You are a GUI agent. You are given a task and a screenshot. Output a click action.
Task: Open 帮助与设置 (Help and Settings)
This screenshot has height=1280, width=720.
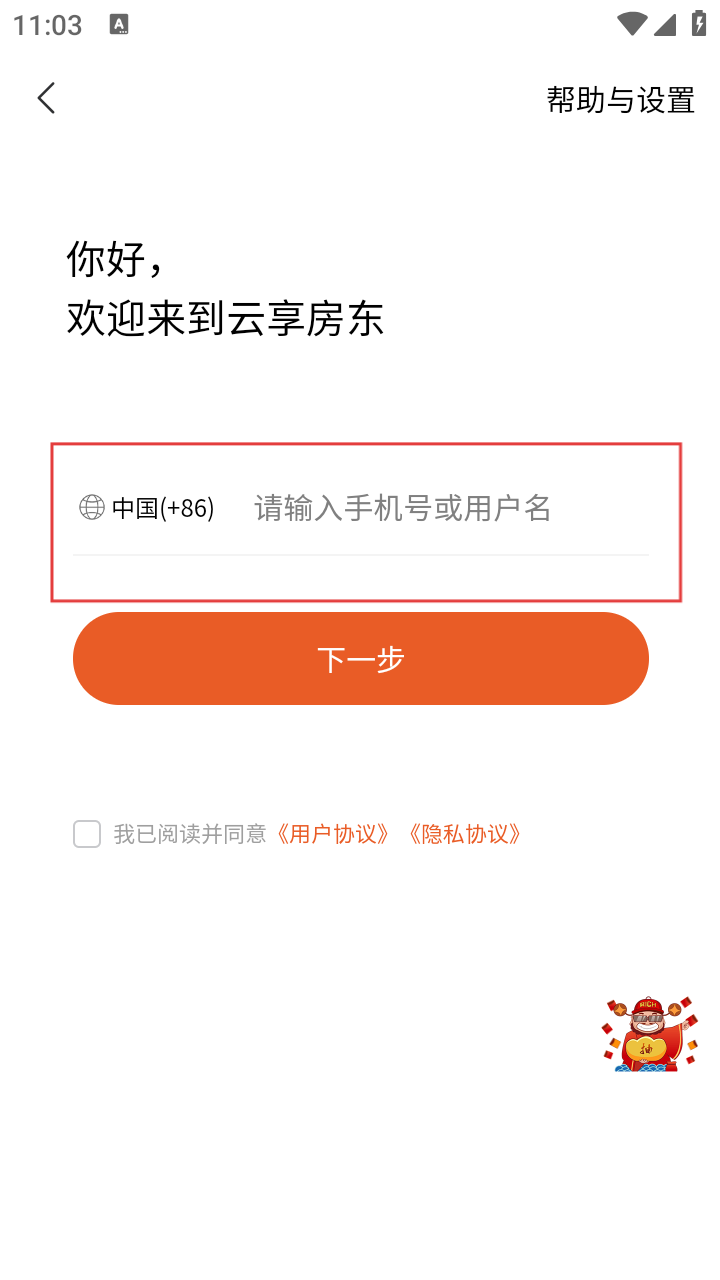[x=620, y=100]
